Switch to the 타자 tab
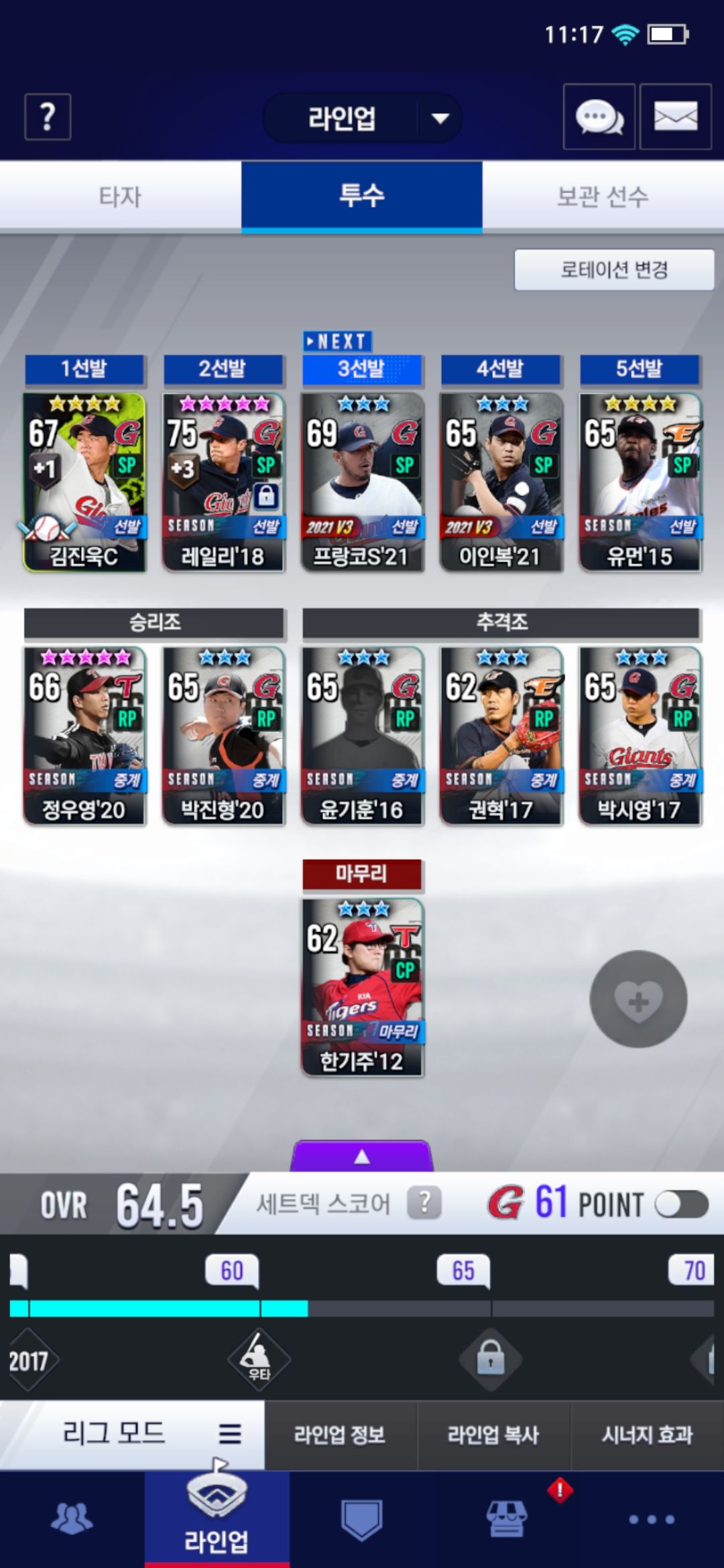 [x=121, y=196]
